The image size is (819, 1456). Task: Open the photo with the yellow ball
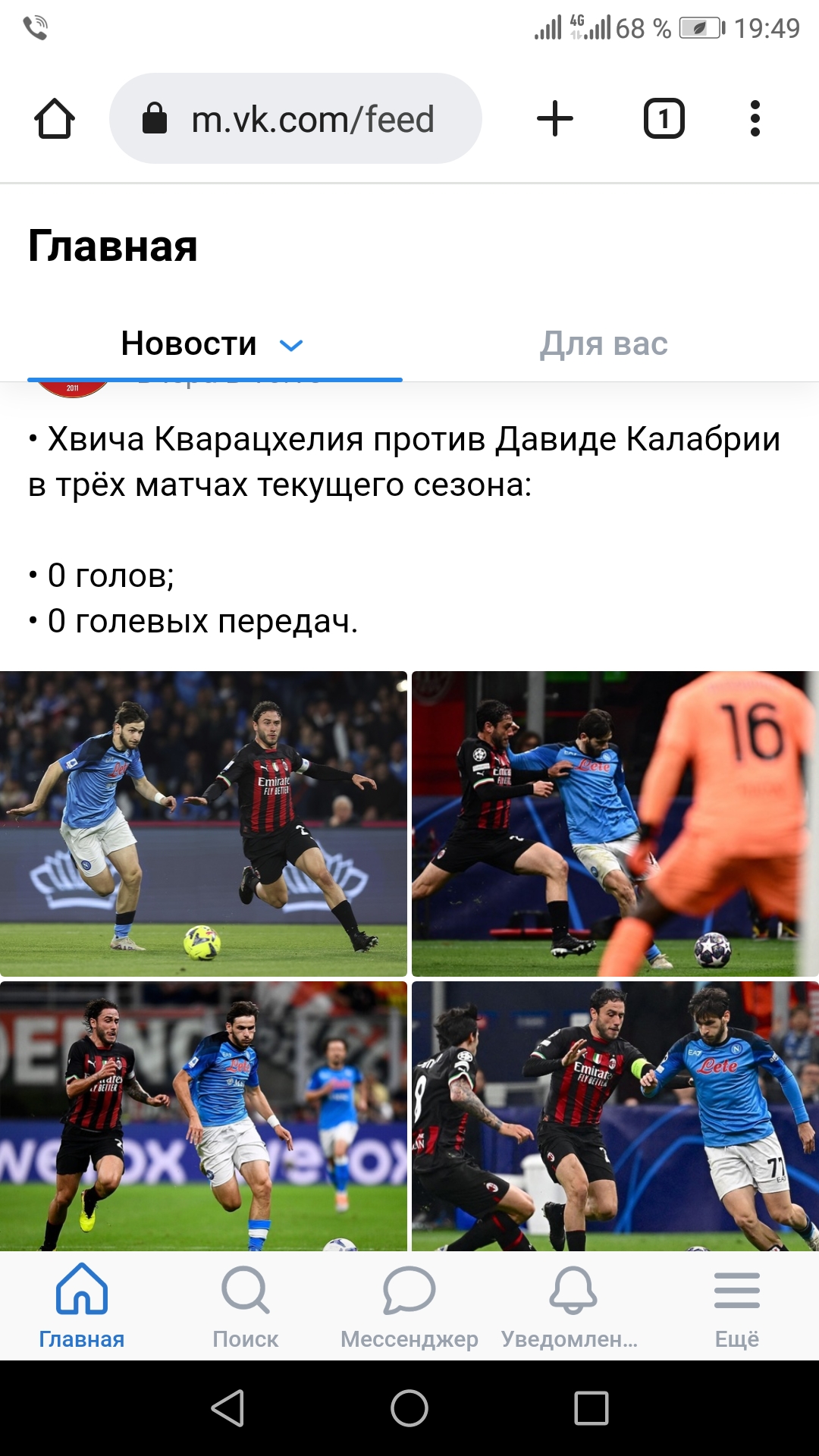click(203, 824)
